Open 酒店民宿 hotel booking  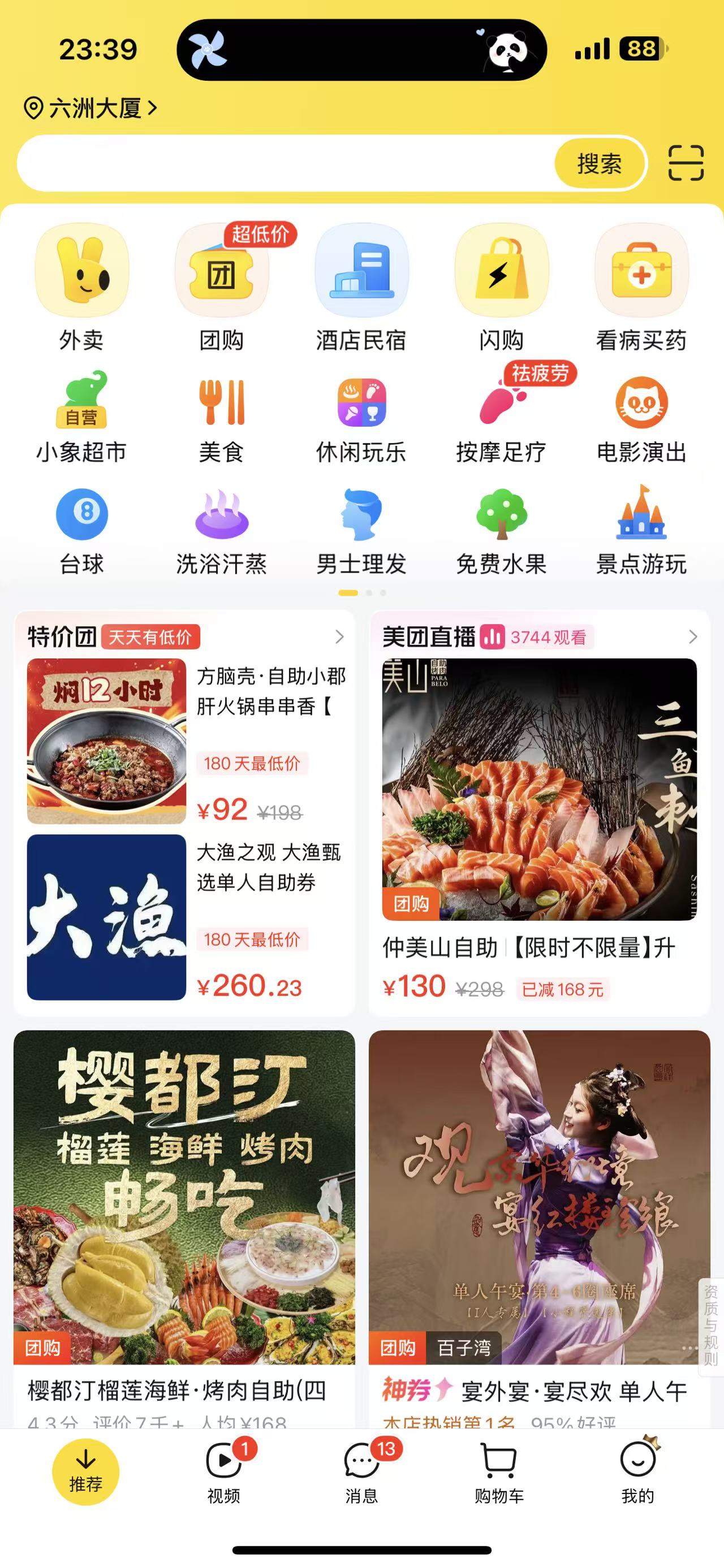tap(361, 287)
